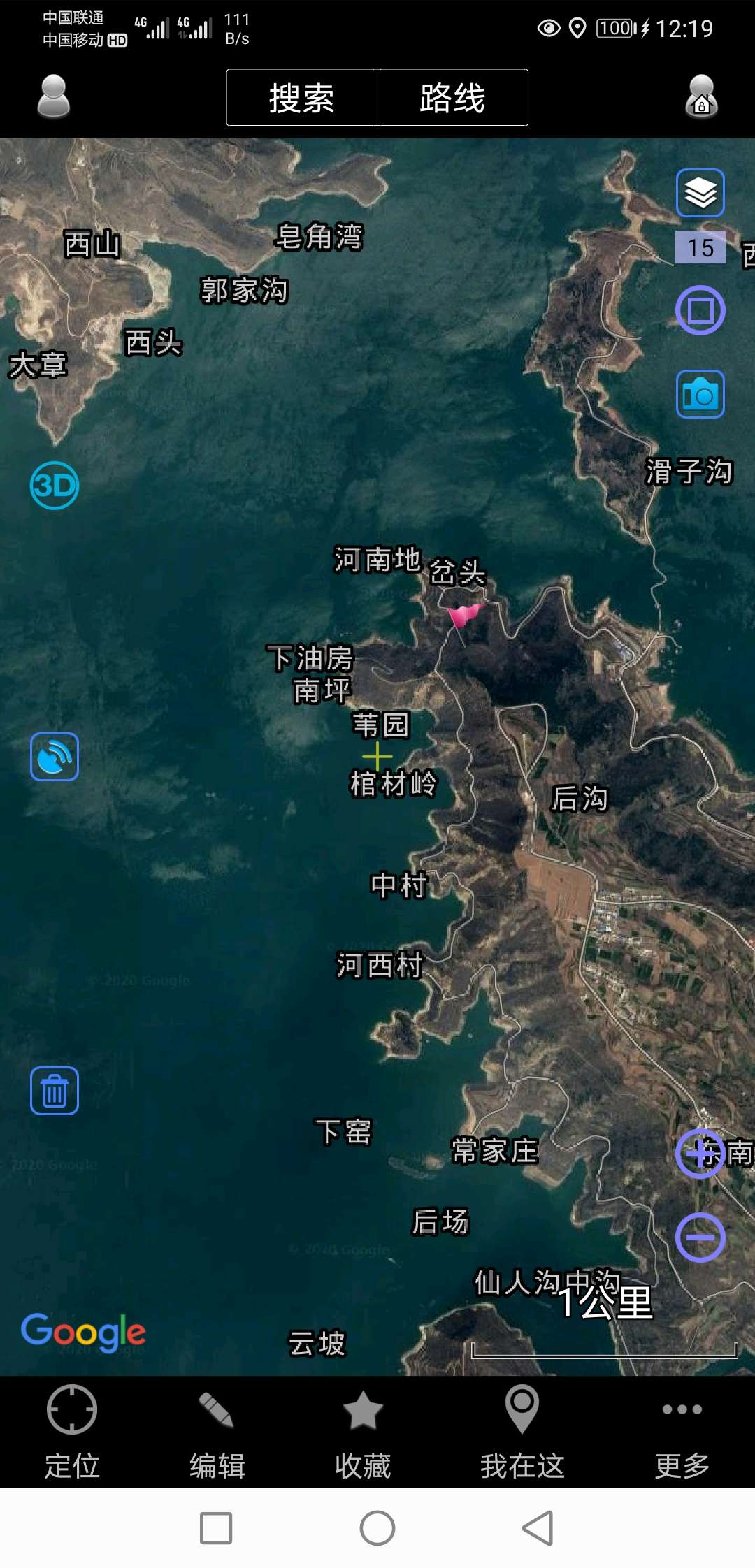
Task: Zoom in with the plus button
Action: click(x=700, y=1154)
